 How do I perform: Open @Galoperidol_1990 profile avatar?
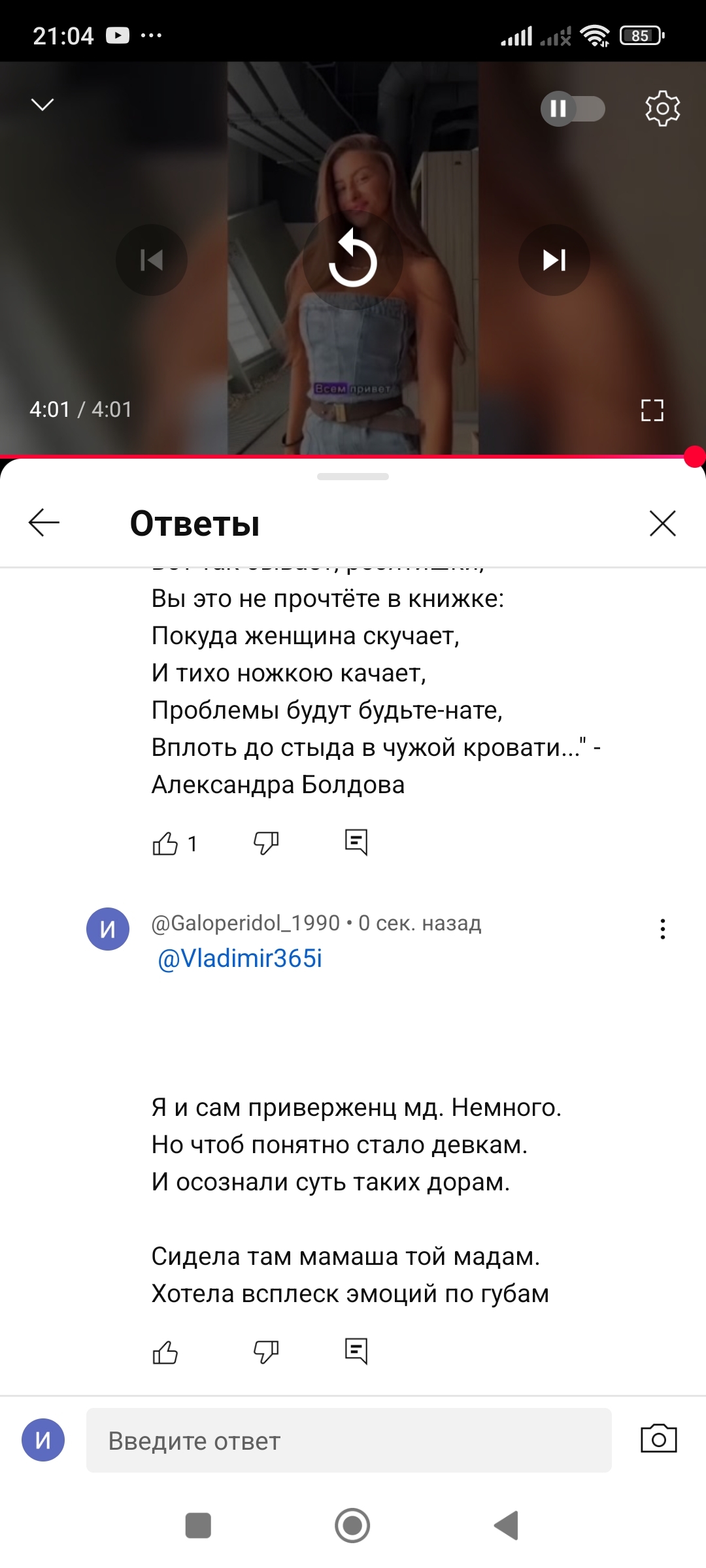(x=108, y=928)
